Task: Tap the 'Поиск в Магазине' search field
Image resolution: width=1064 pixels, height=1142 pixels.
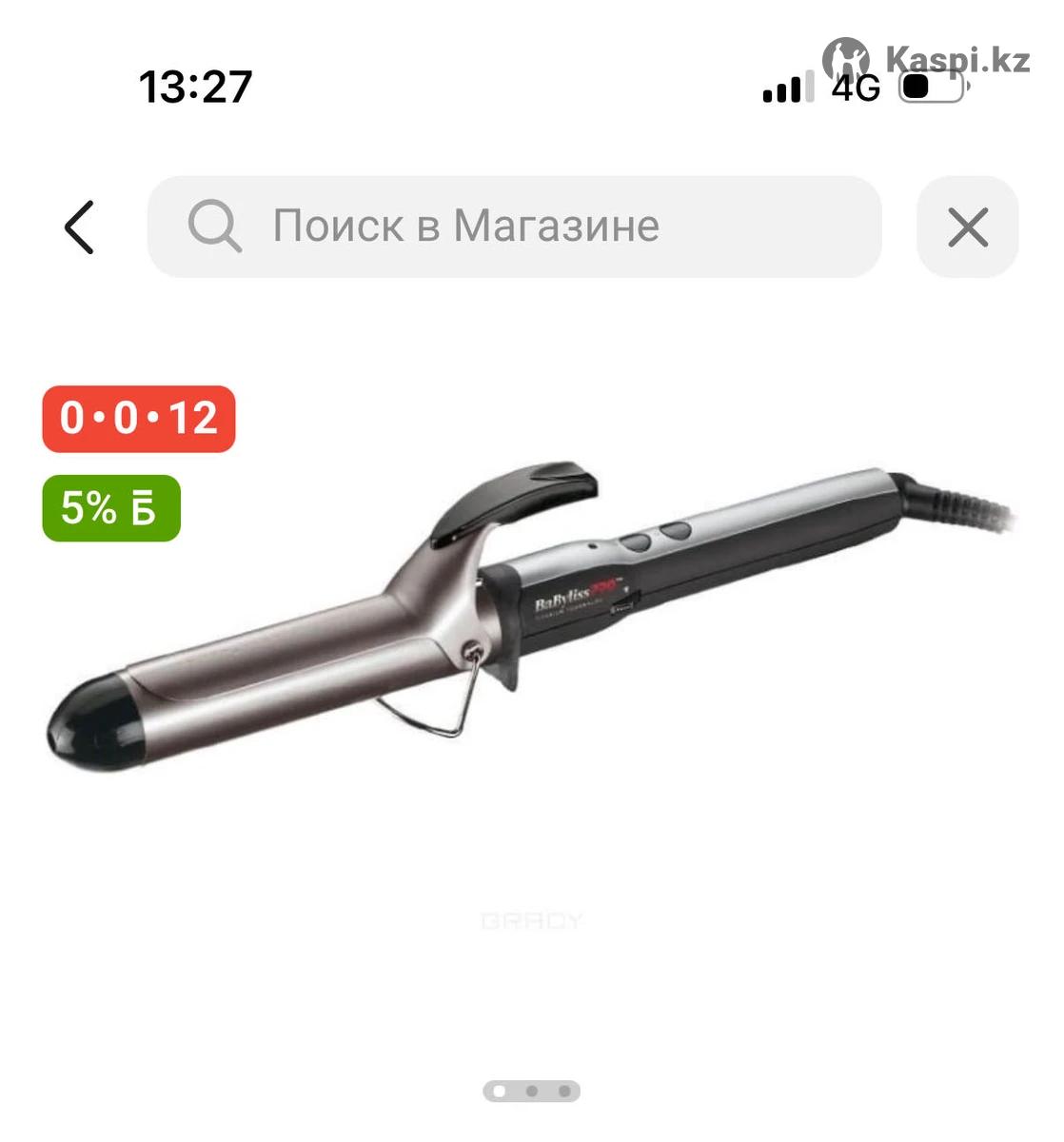Action: (x=514, y=226)
